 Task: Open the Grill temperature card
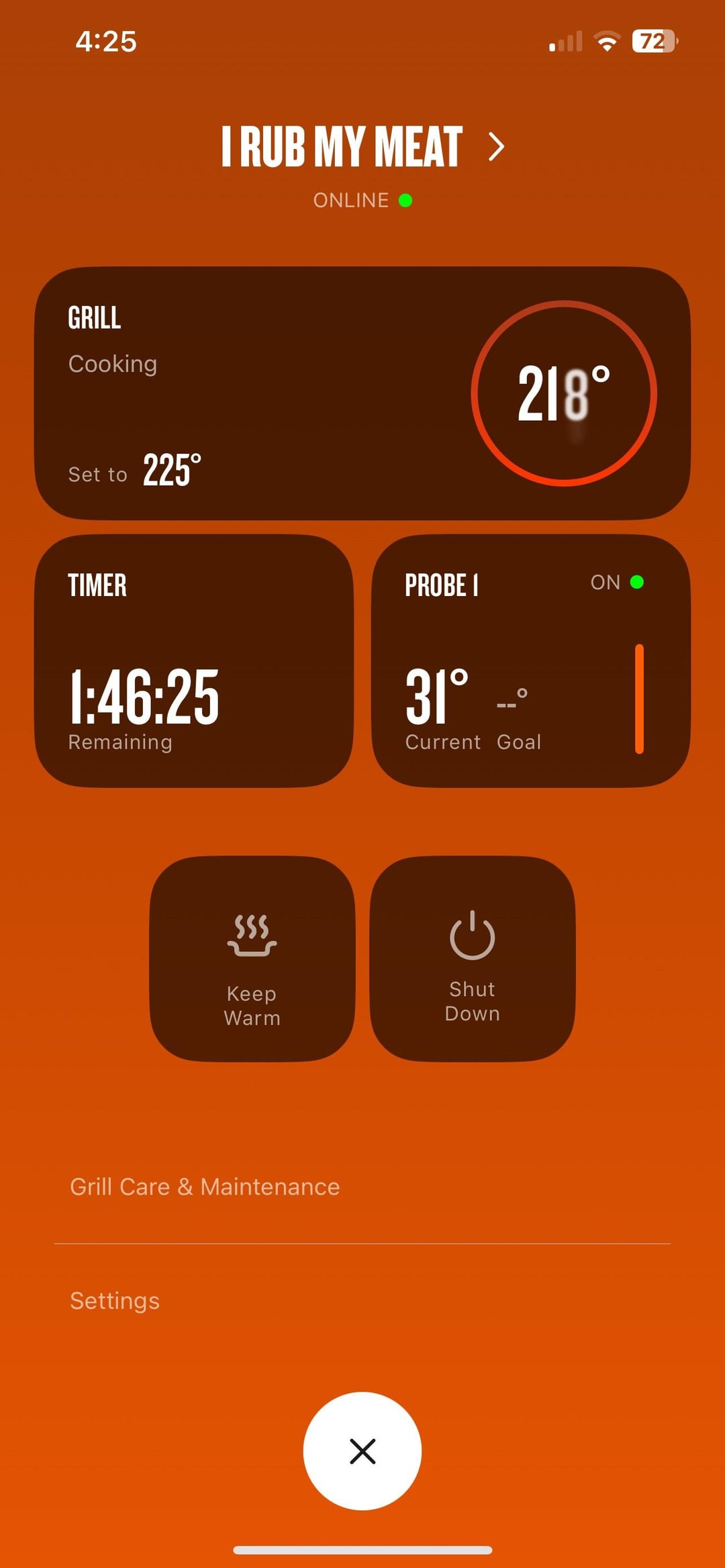point(362,393)
